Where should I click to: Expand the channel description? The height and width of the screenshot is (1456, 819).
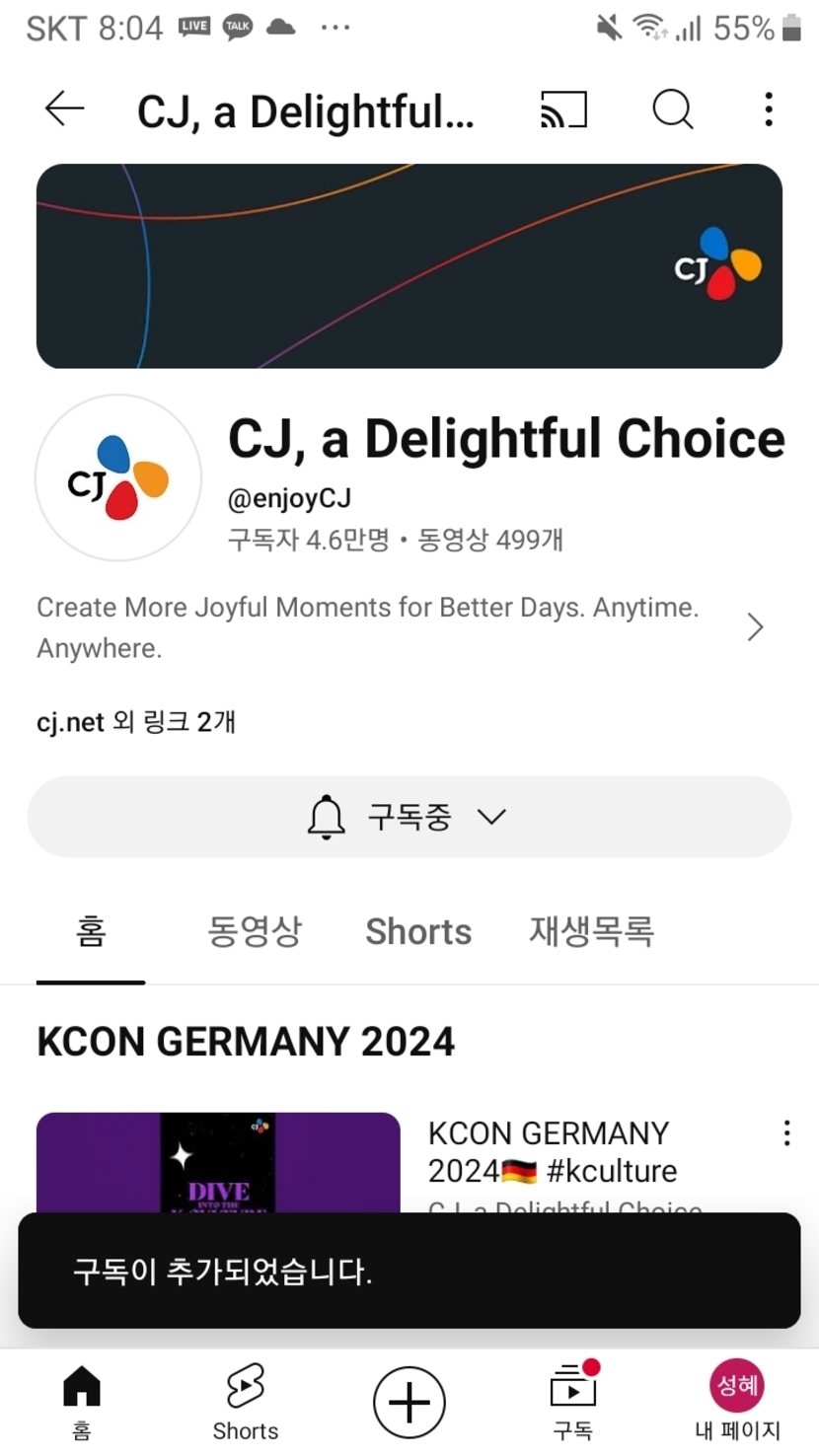(755, 627)
